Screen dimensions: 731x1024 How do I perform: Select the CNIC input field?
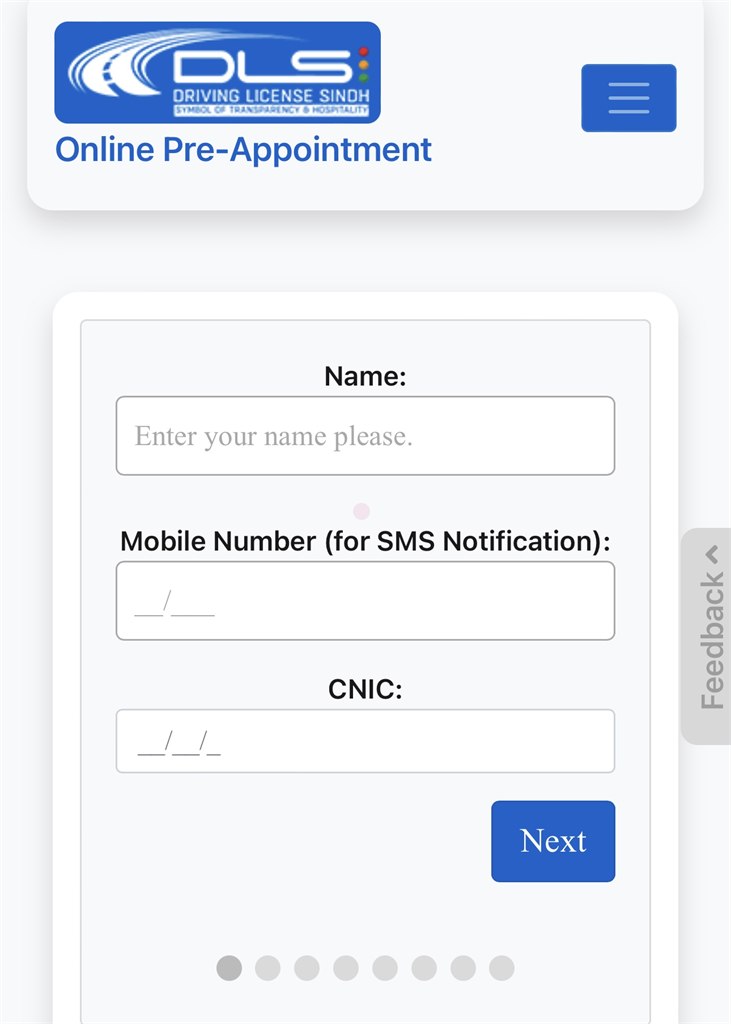(x=365, y=741)
